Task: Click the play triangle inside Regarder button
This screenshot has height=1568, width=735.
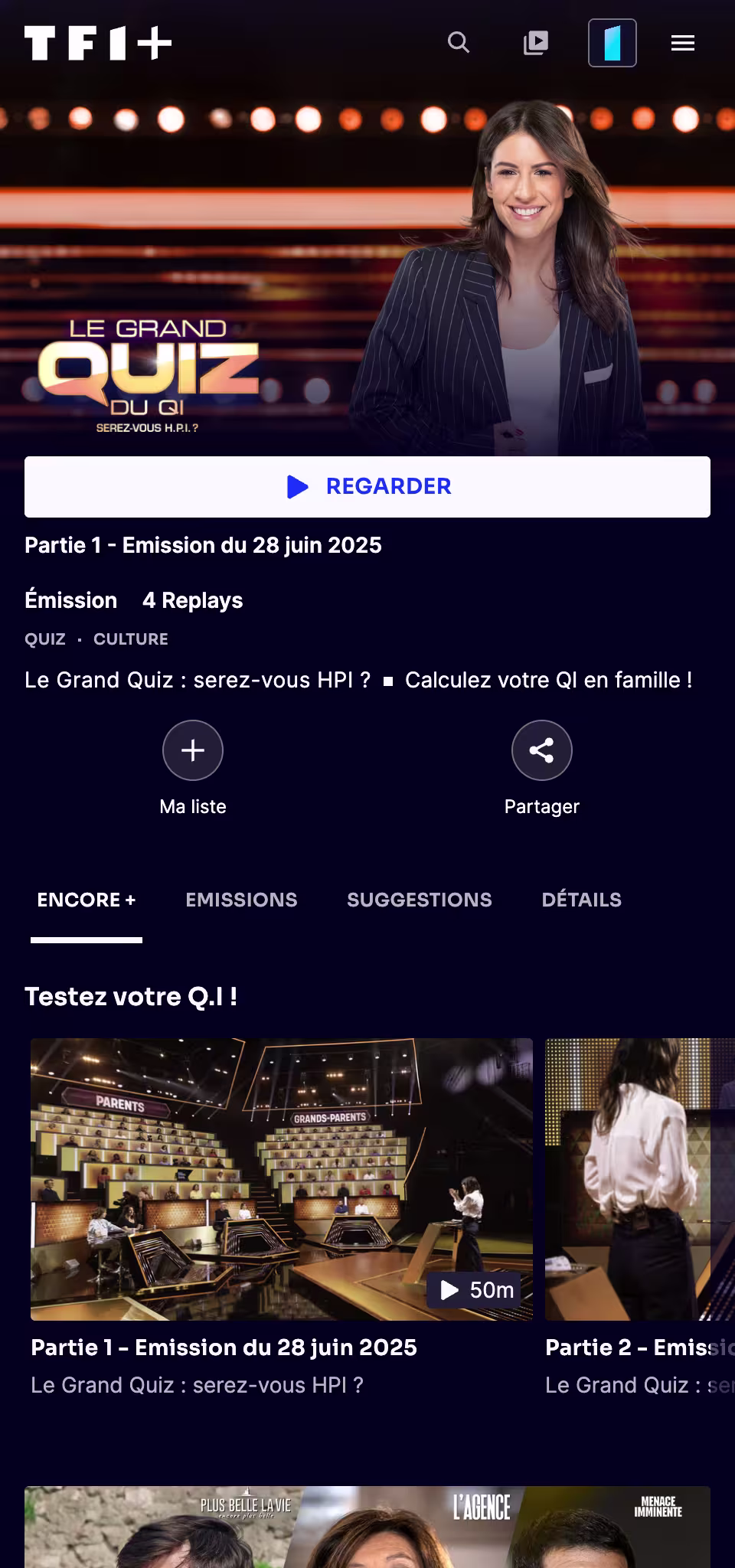Action: tap(297, 485)
